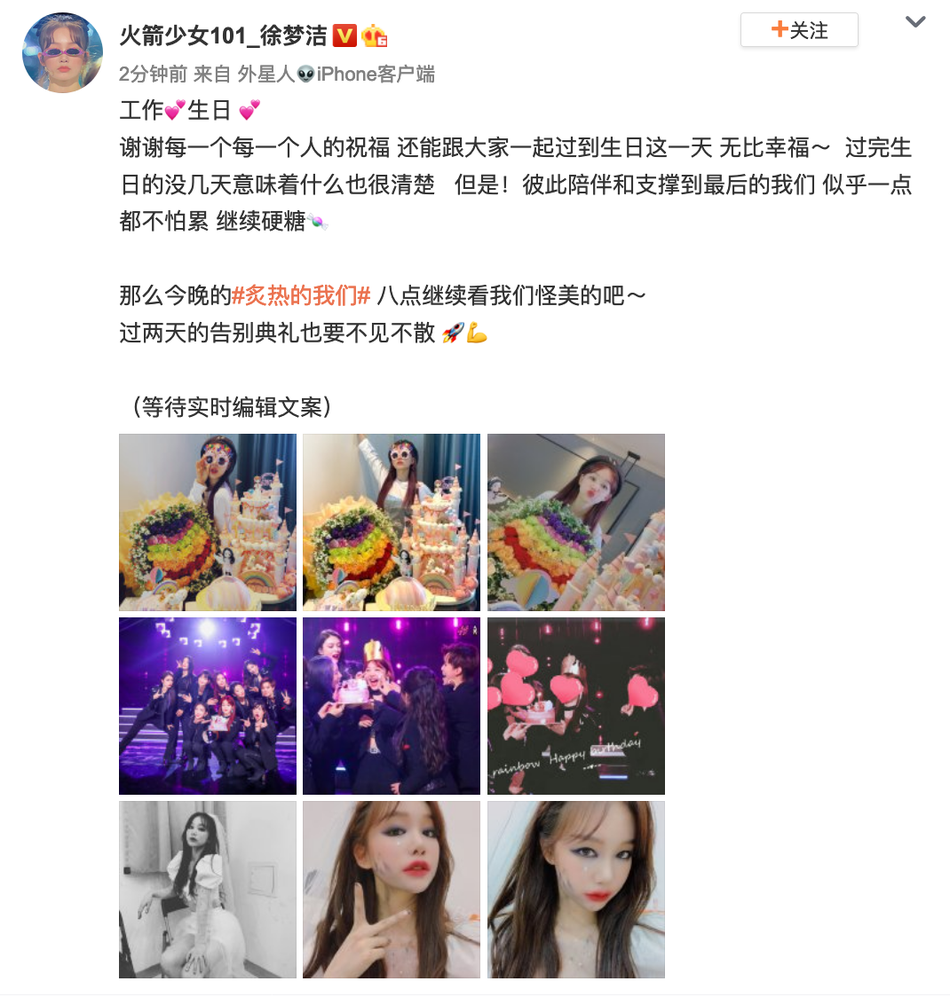Open the selfie making a peace sign

391,889
